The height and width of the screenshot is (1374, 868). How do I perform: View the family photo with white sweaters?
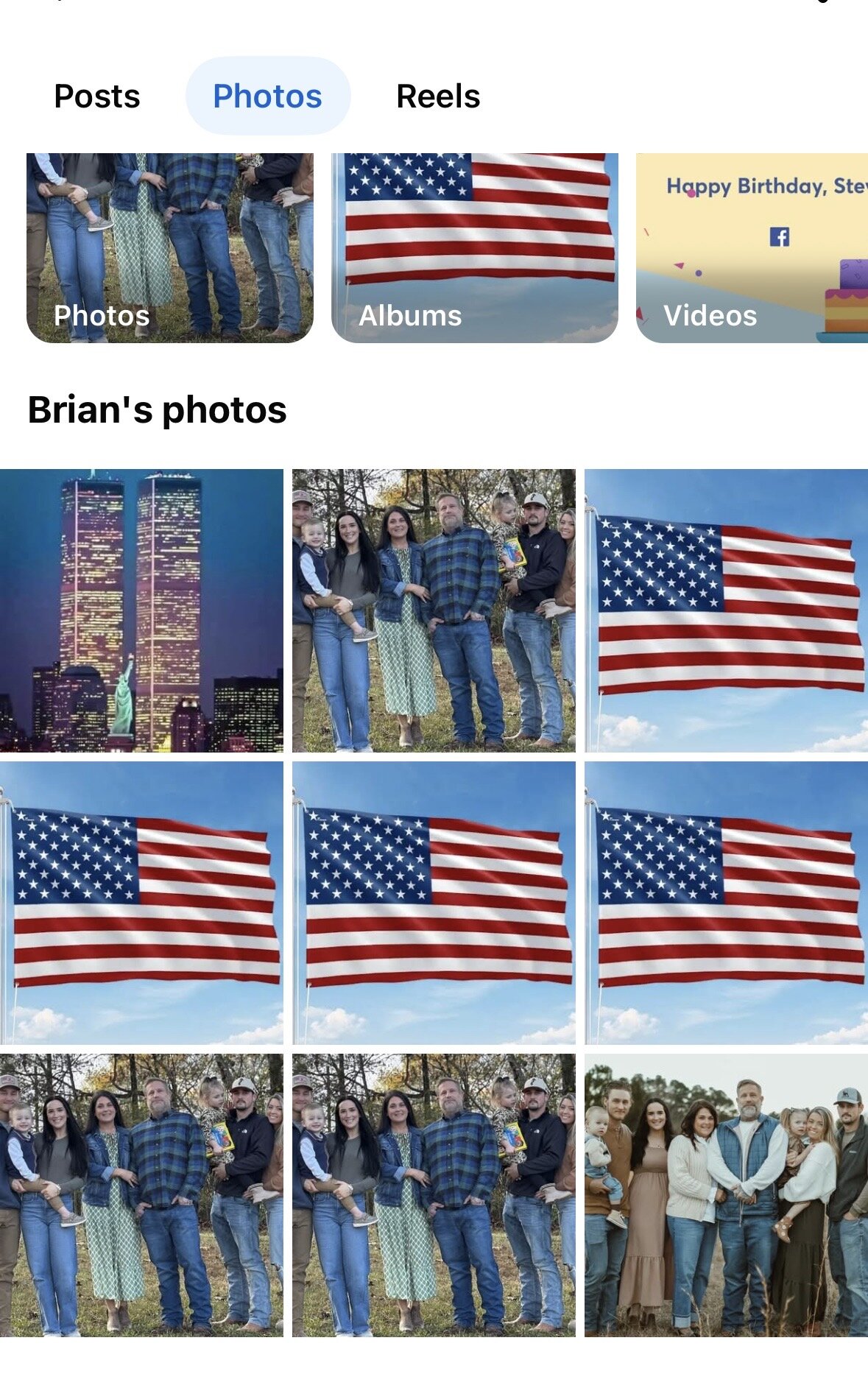point(726,1195)
